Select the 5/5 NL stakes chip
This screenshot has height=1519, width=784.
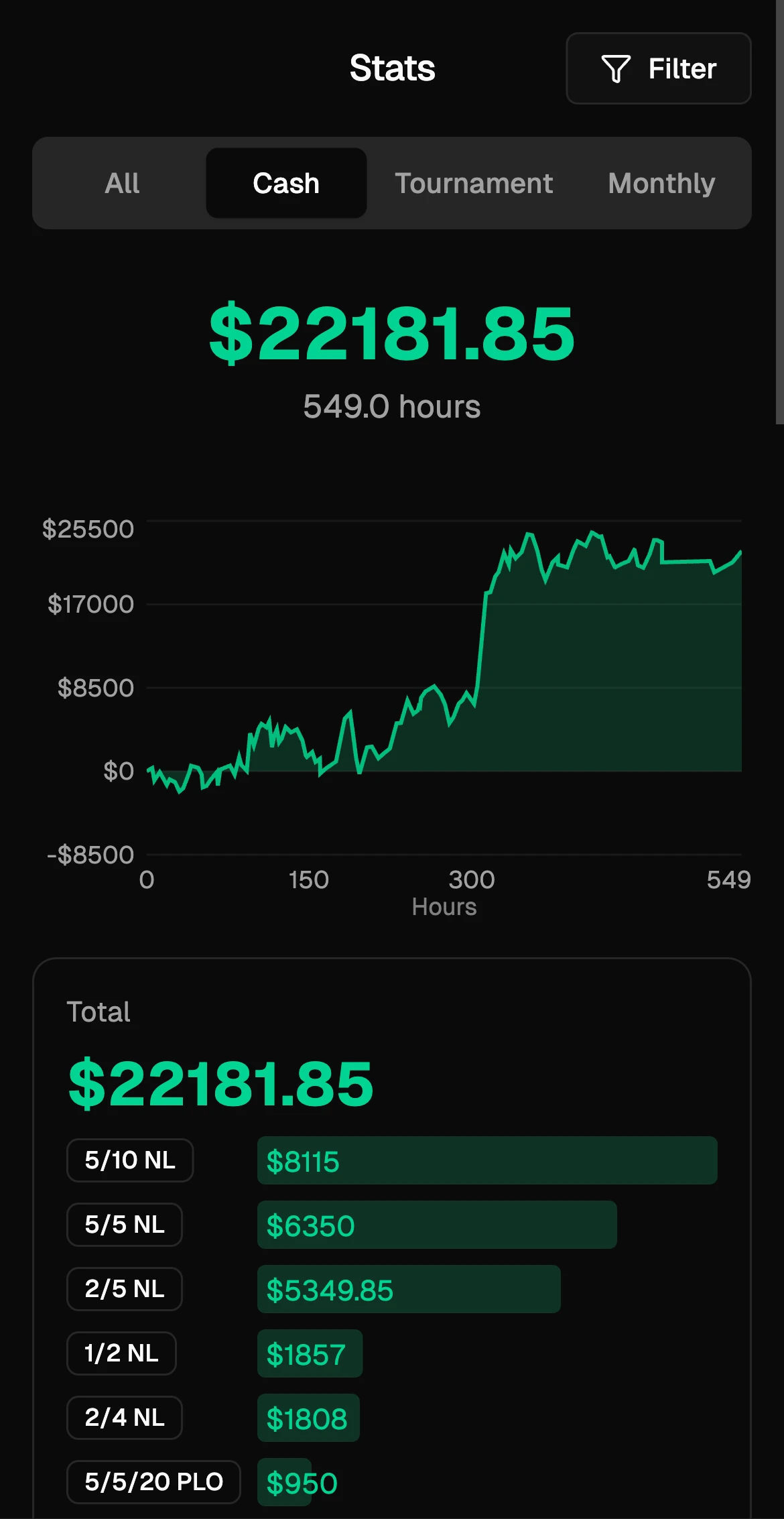coord(125,1225)
